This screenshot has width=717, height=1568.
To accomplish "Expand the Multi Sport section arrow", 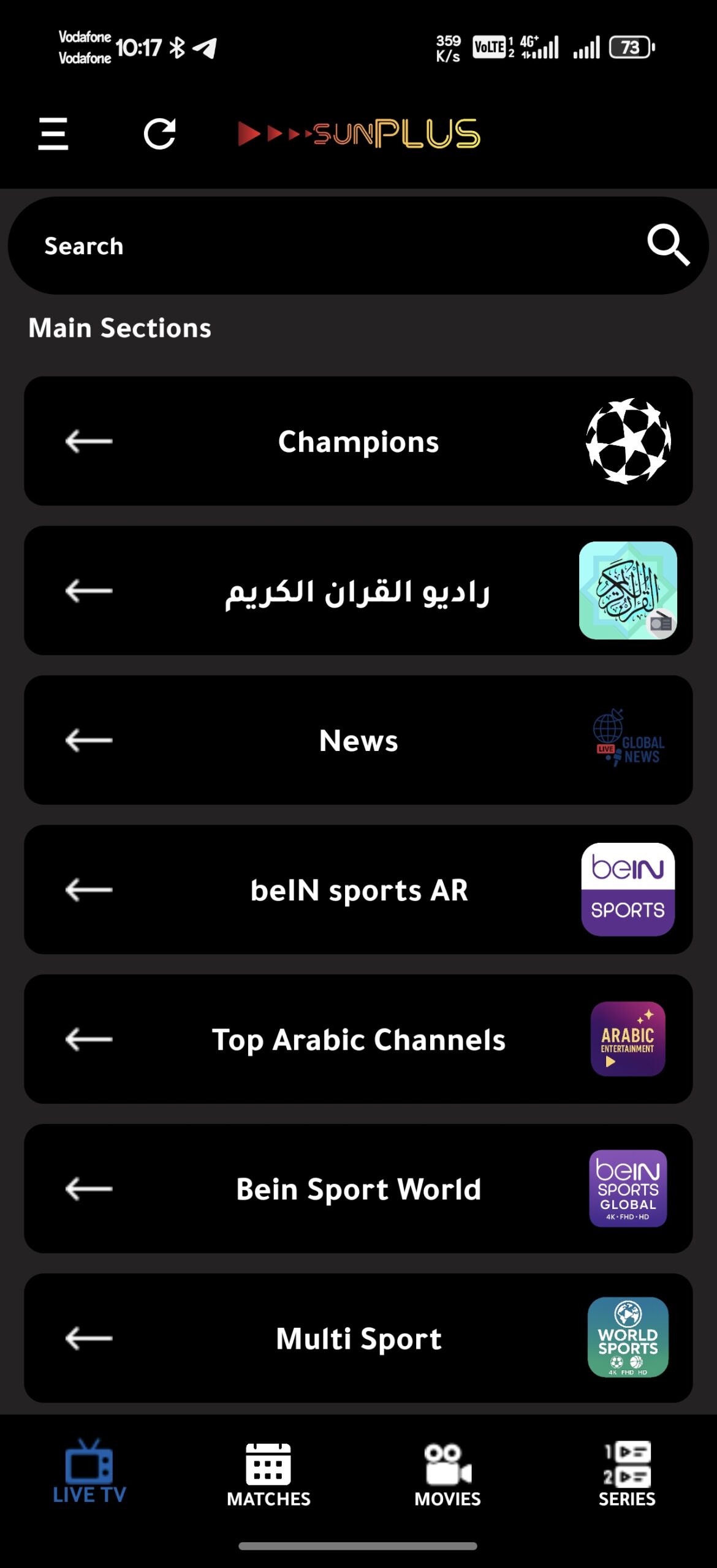I will [88, 1338].
